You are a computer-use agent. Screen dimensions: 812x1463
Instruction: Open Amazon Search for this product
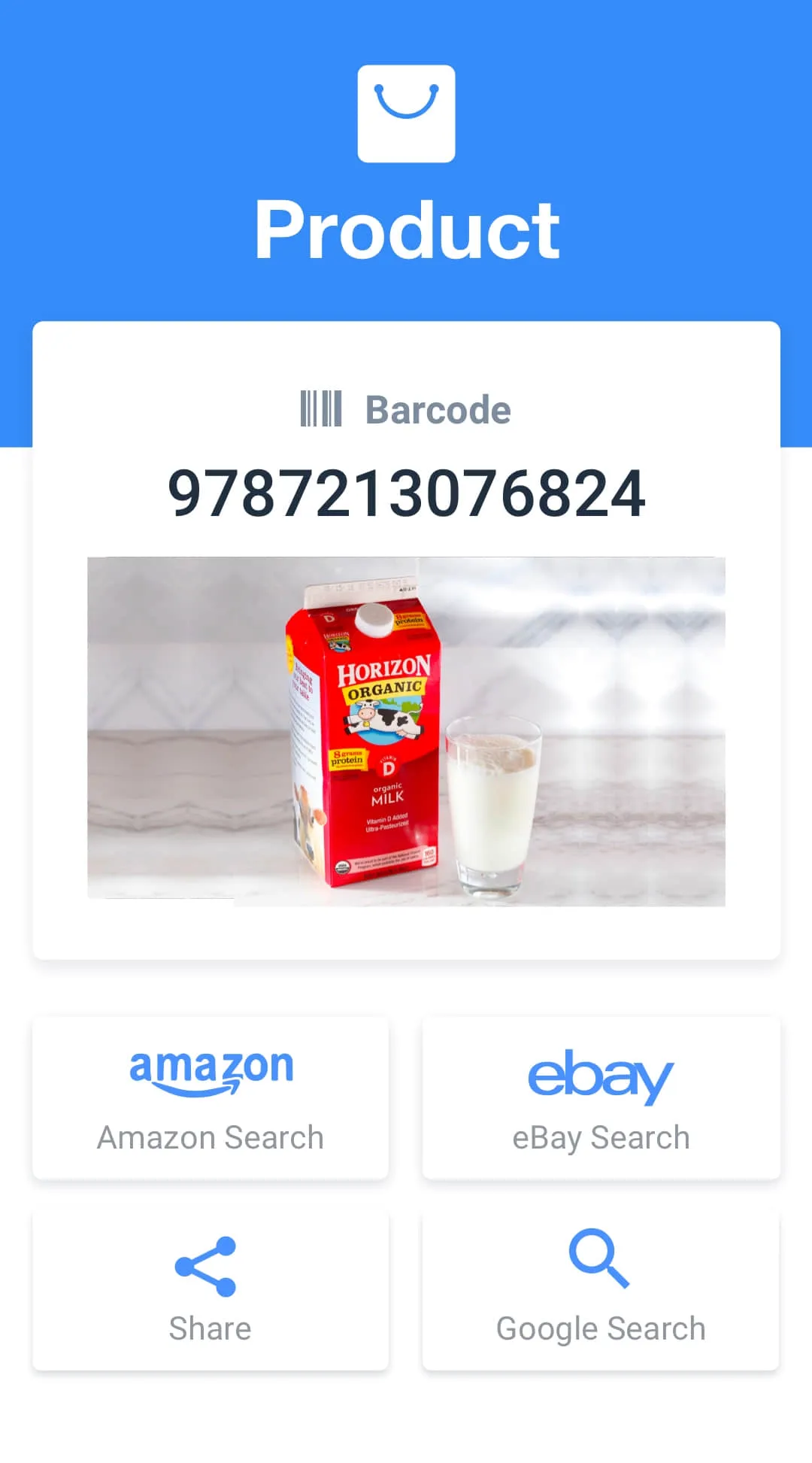pos(210,1099)
